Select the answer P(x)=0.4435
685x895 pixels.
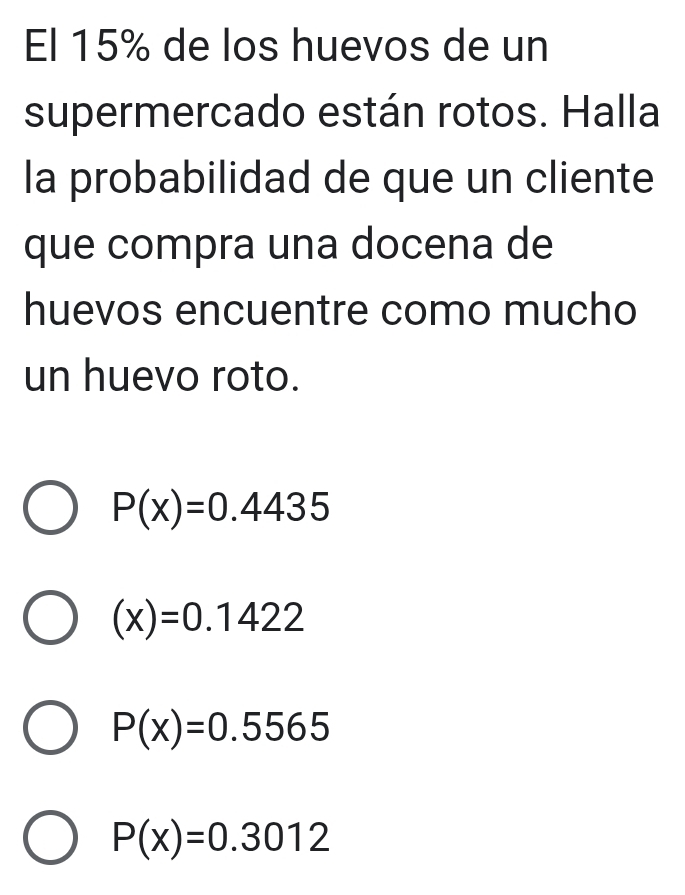click(51, 509)
